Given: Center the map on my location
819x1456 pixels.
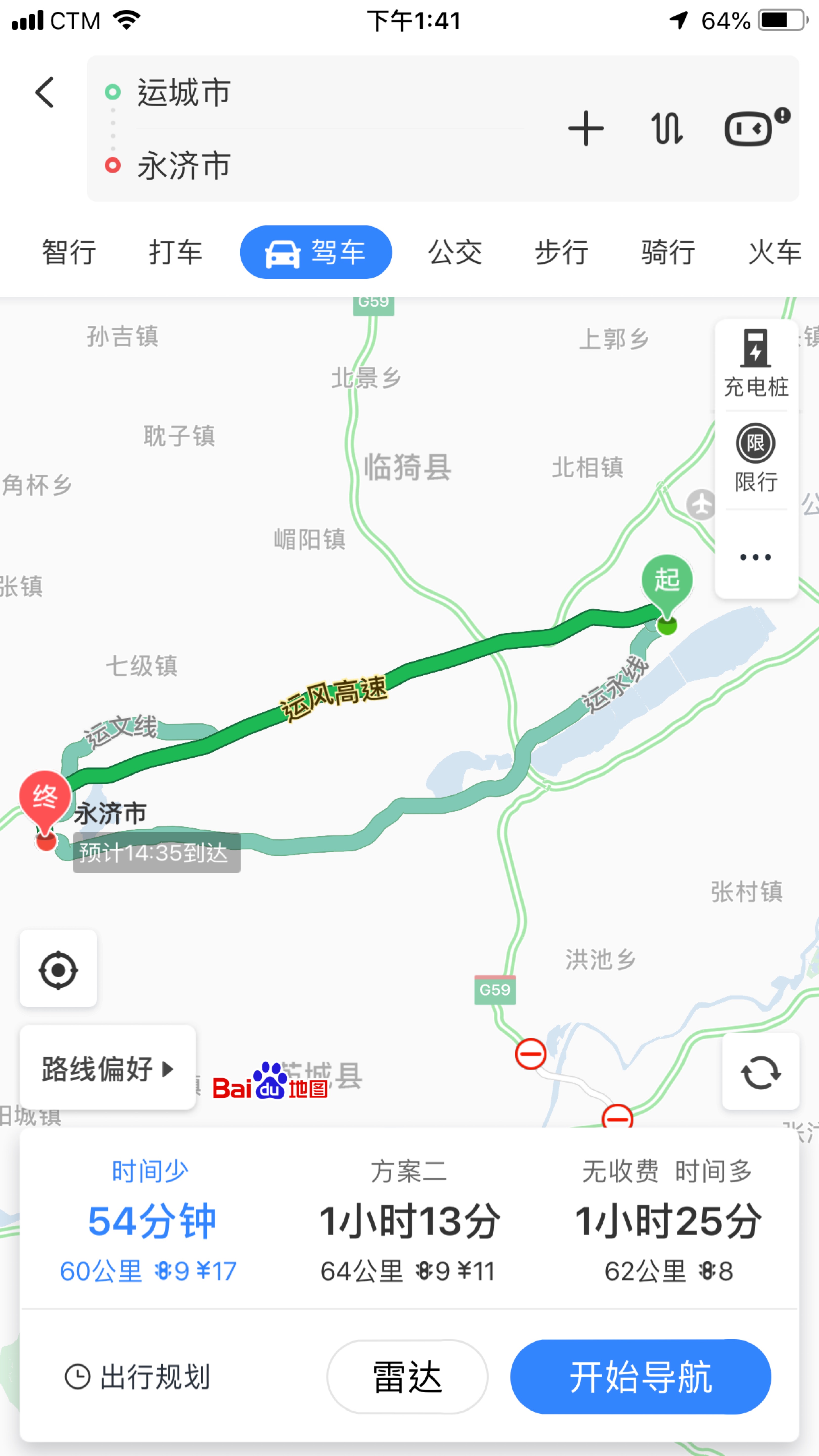Looking at the screenshot, I should [x=58, y=970].
